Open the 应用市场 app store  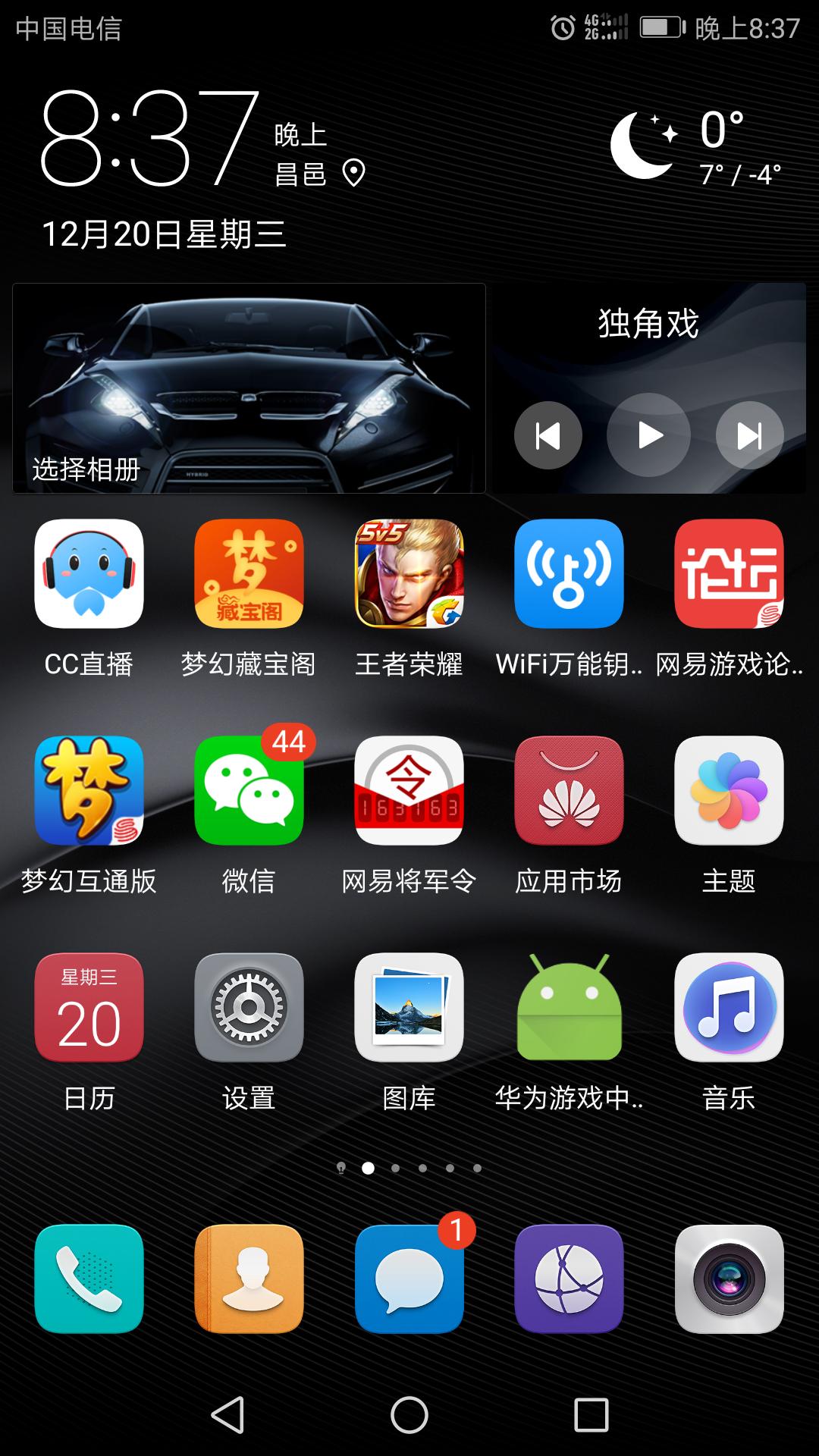(569, 791)
